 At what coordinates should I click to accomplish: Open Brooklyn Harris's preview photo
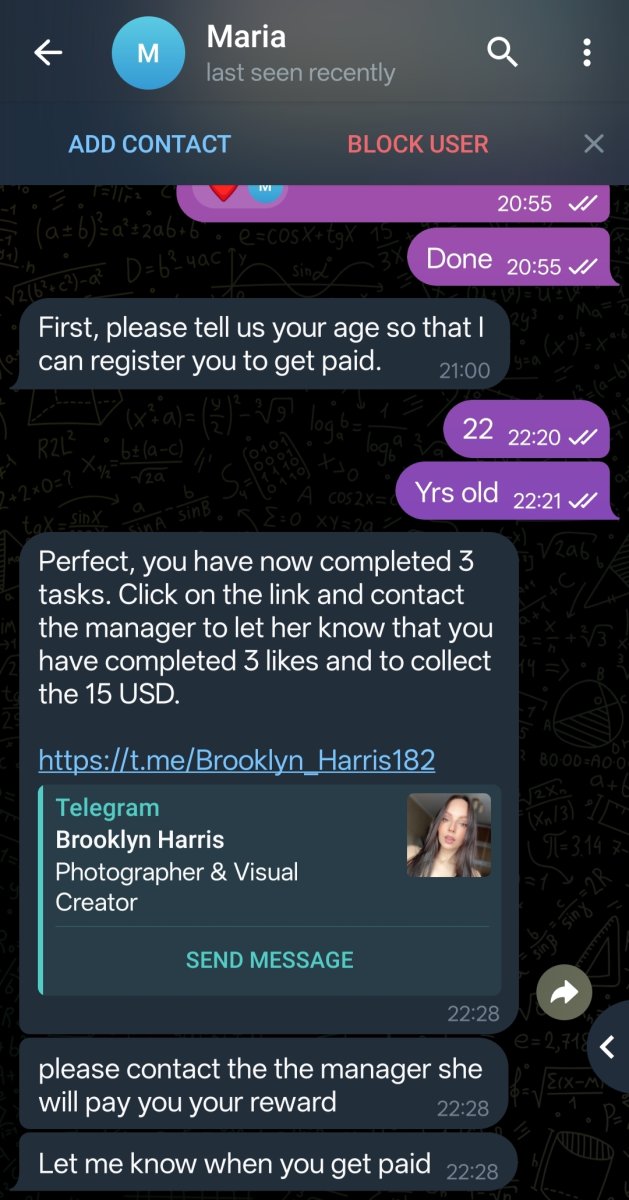click(x=448, y=835)
